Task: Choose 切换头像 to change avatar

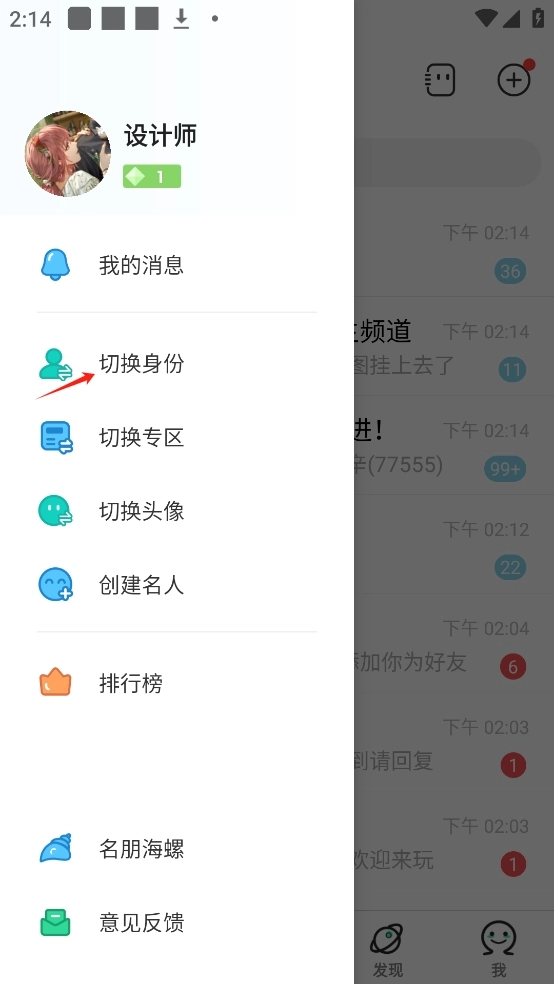Action: (177, 511)
